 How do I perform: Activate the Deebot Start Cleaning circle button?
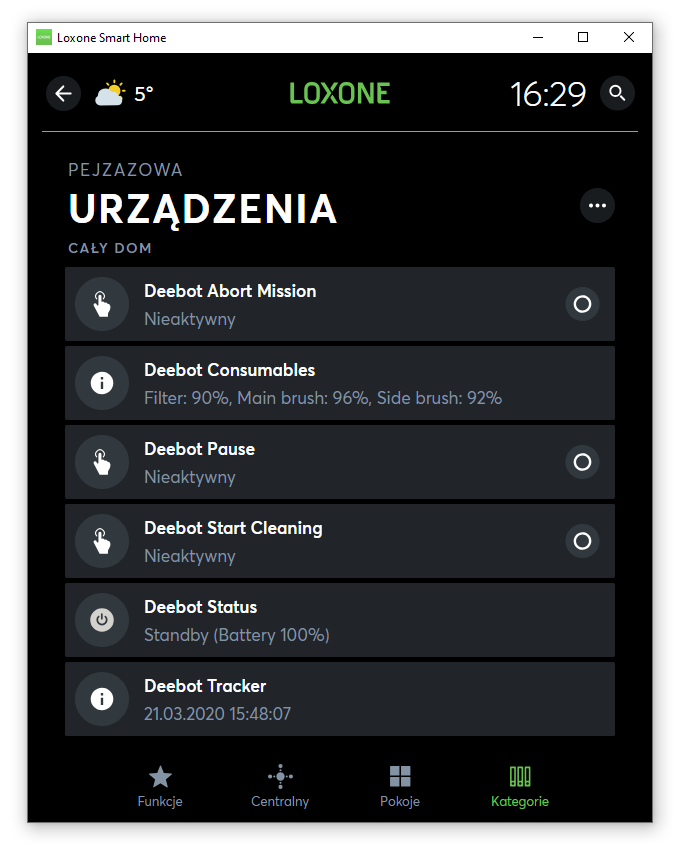(x=582, y=541)
